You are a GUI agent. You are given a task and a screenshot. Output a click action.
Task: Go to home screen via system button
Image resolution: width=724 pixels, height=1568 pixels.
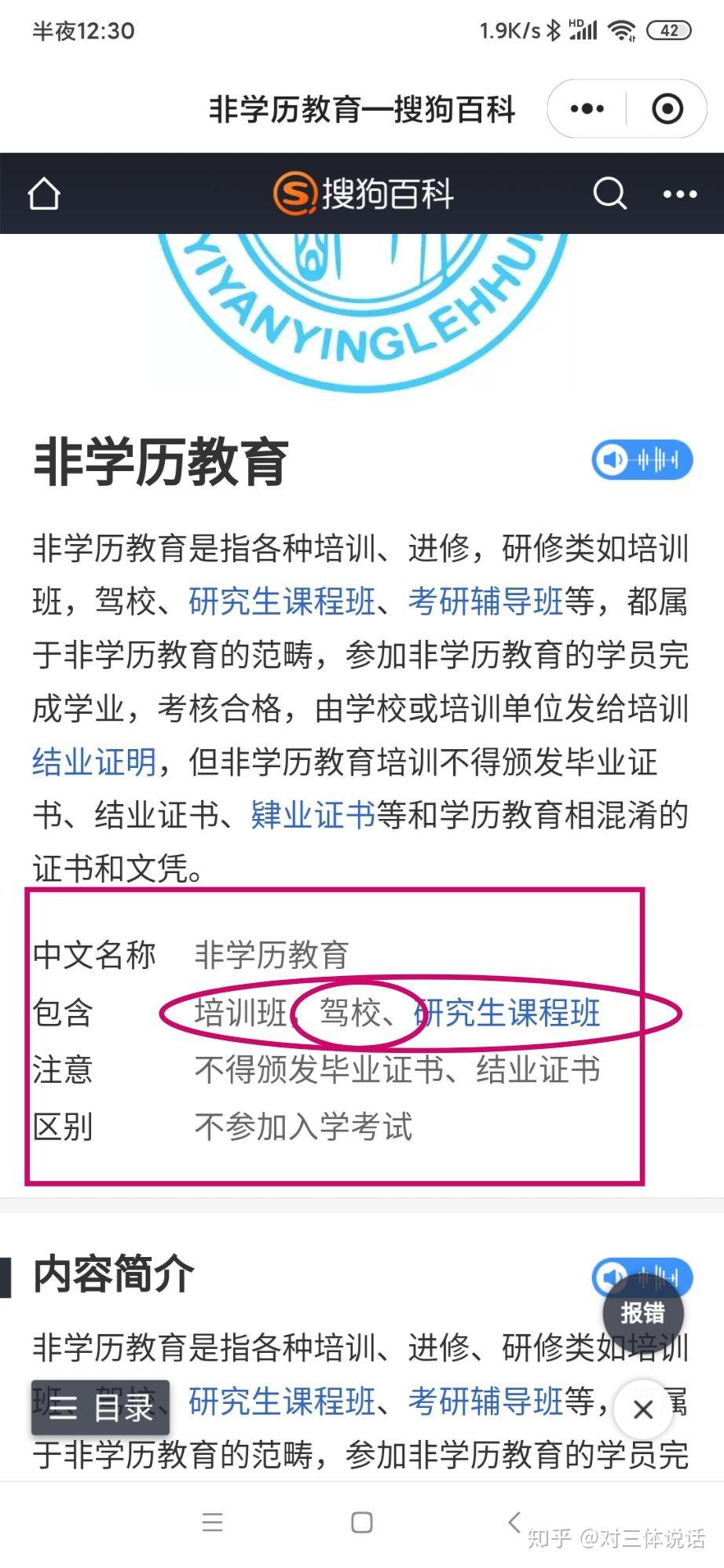(x=361, y=1522)
